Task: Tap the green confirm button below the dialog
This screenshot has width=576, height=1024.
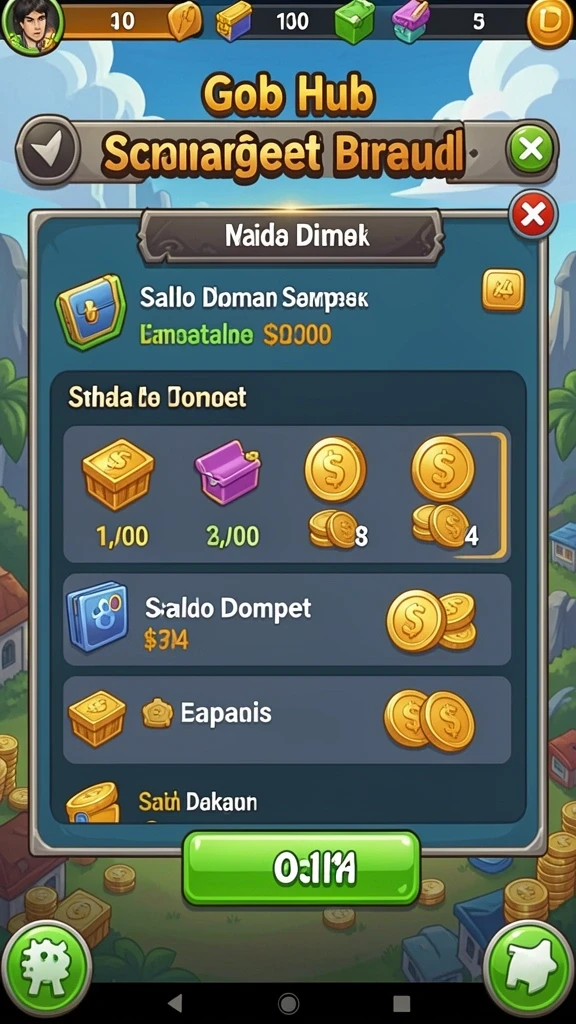Action: click(x=301, y=868)
